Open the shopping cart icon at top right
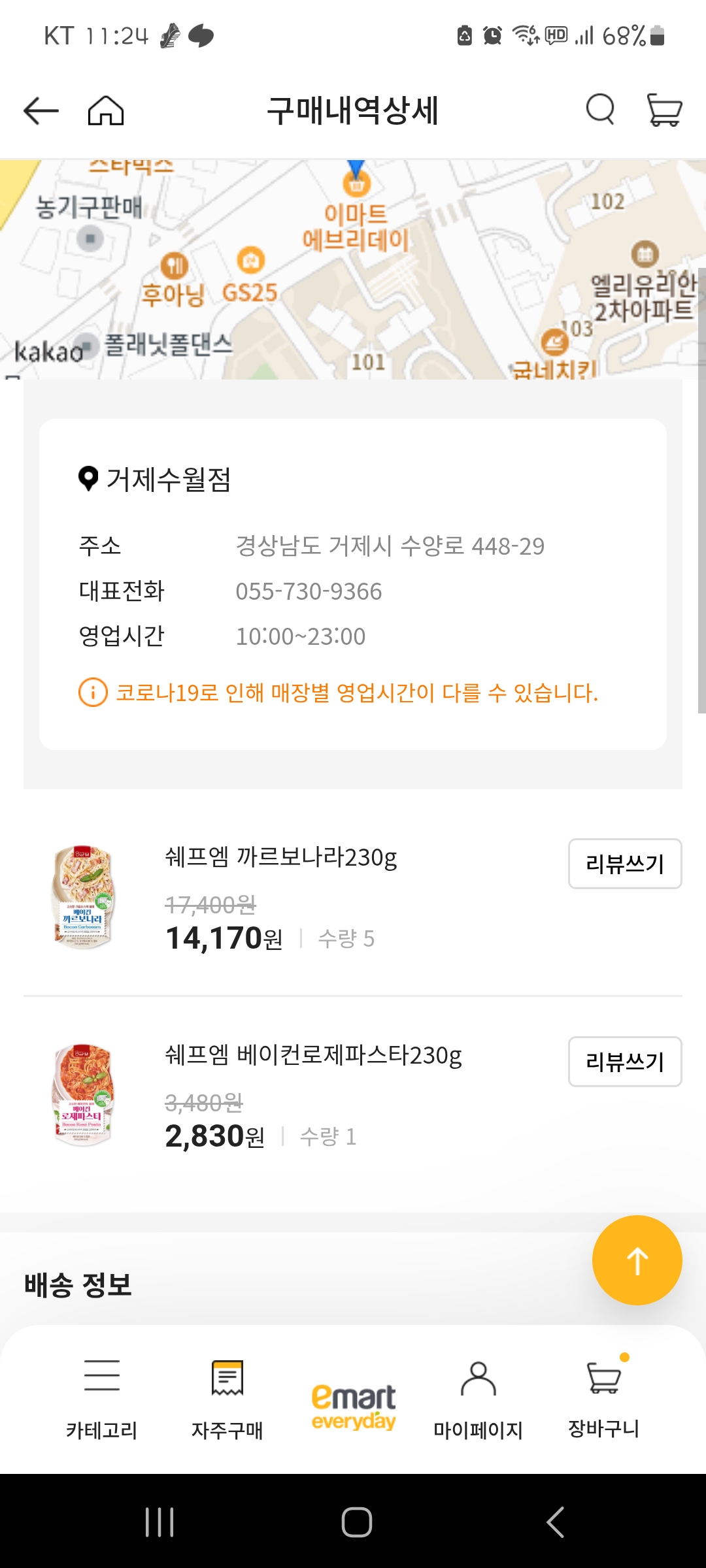The image size is (706, 1568). point(663,110)
